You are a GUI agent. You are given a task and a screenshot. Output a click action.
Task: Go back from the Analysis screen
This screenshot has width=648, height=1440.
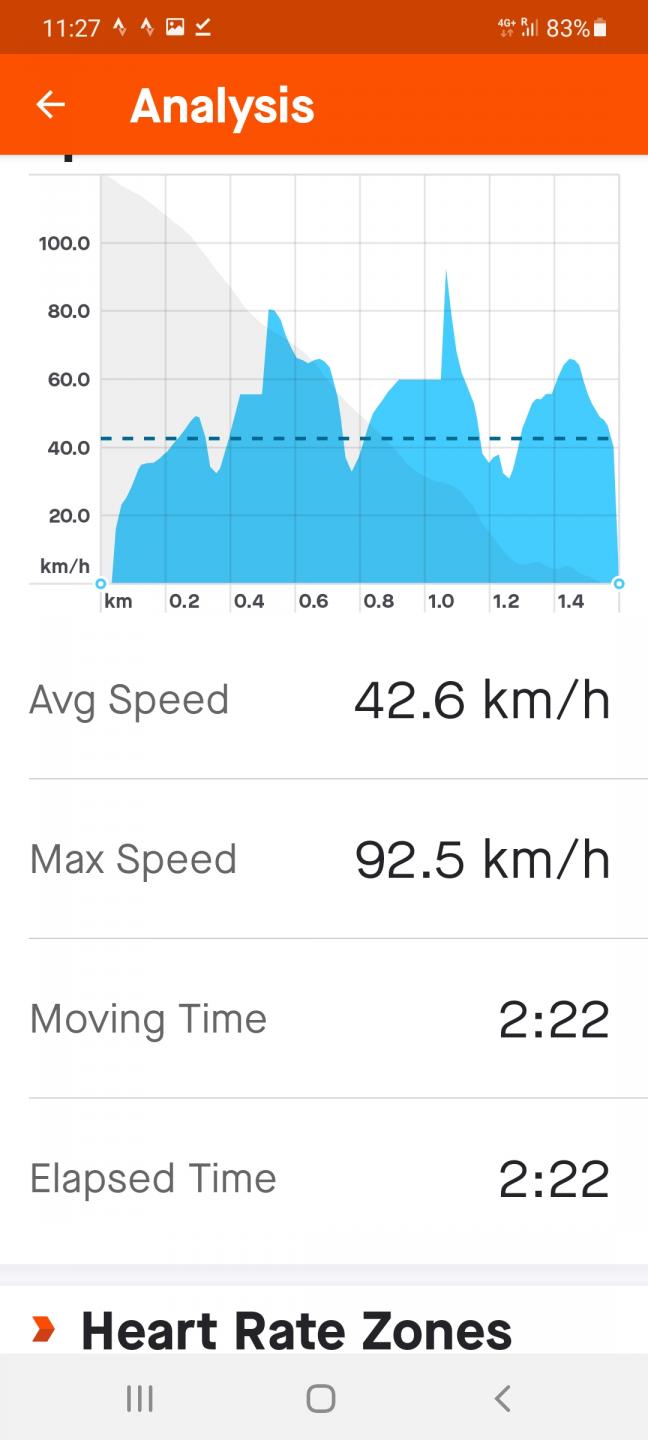pyautogui.click(x=50, y=105)
